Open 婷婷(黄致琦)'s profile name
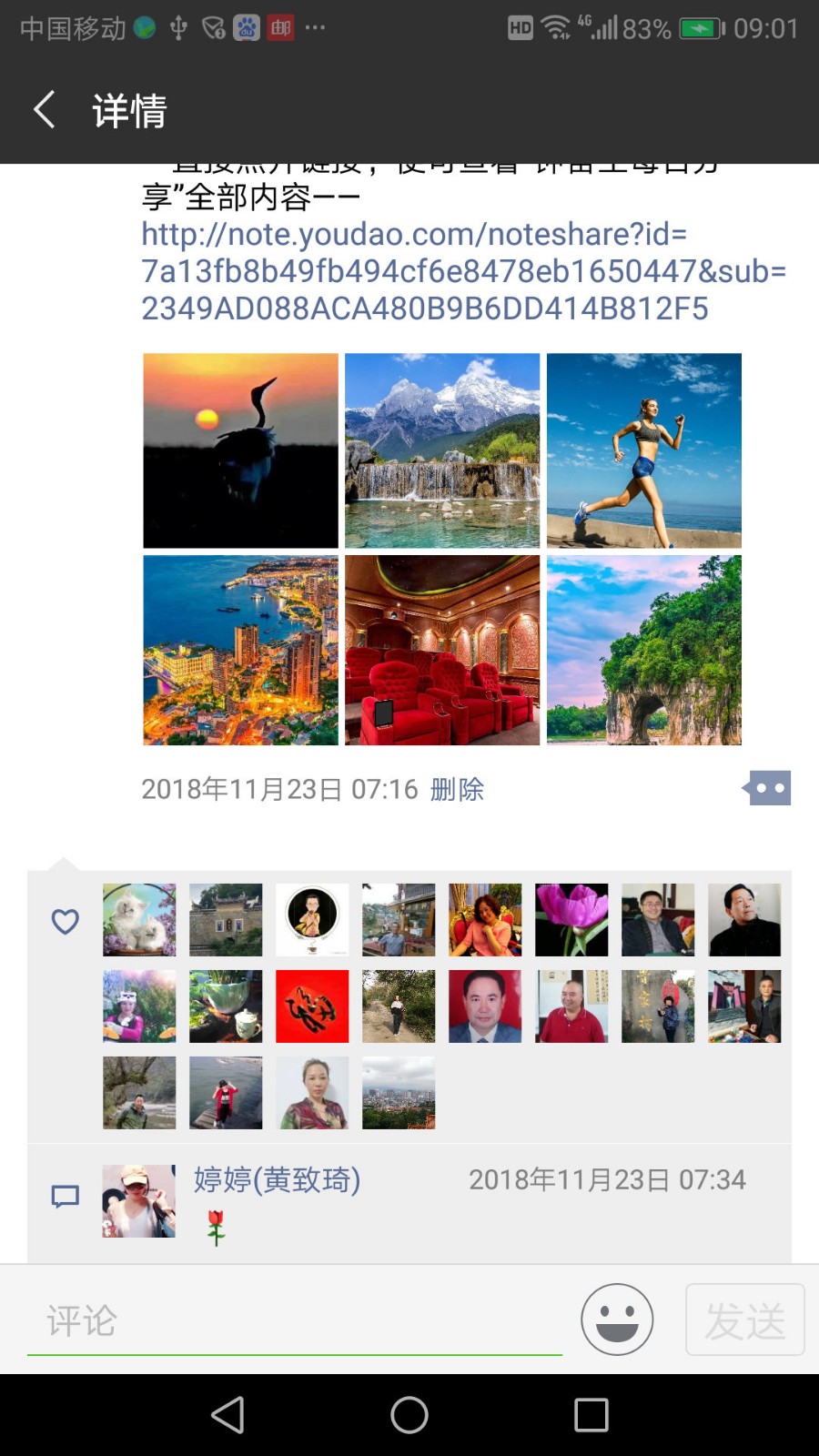The image size is (819, 1456). [277, 1179]
